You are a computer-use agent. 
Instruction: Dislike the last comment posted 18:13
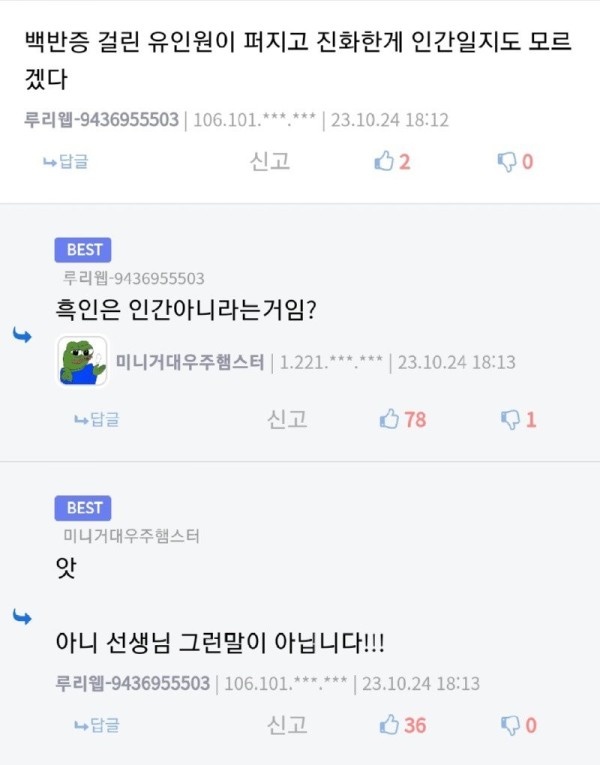(x=518, y=725)
